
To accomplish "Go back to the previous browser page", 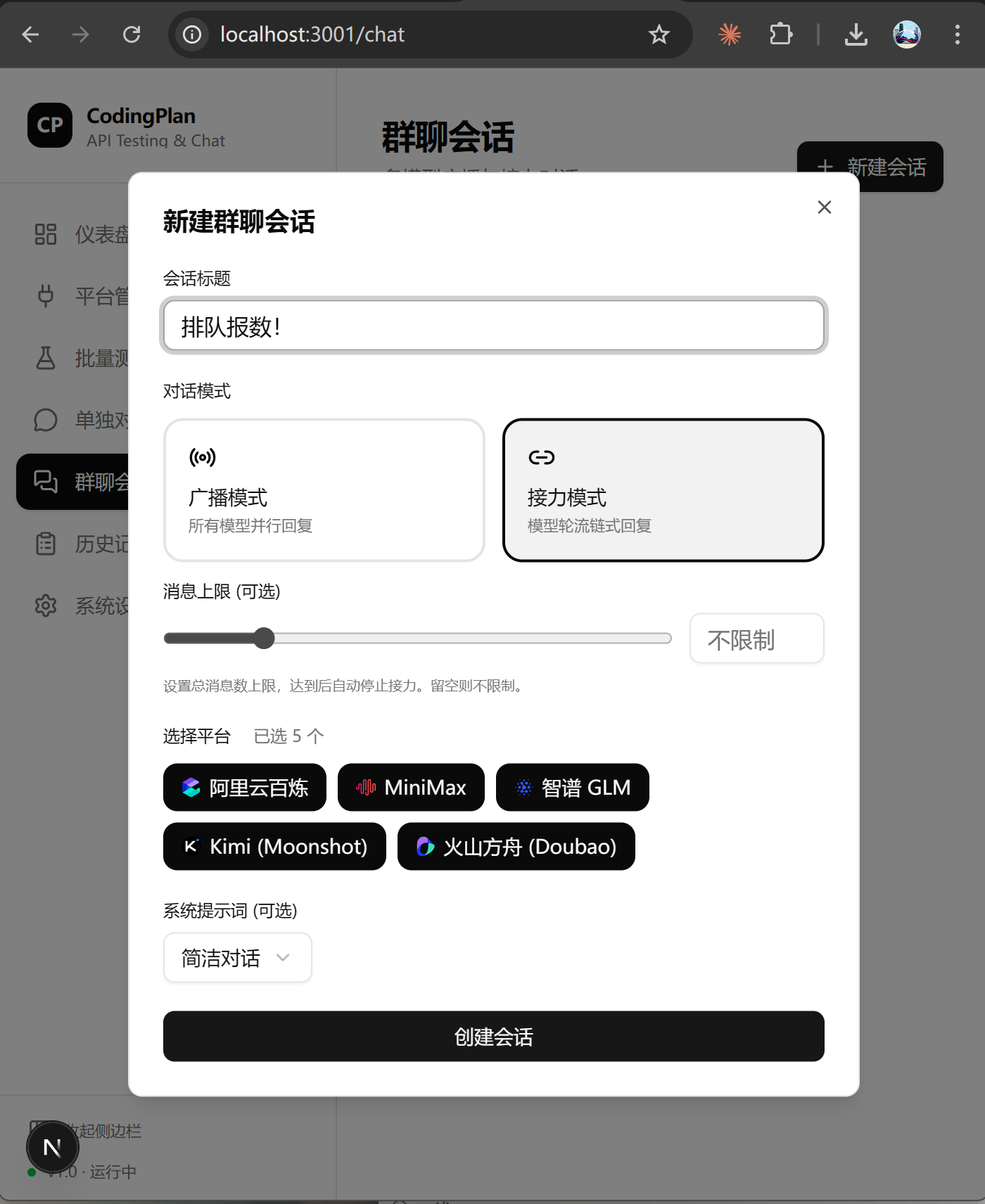I will 31,34.
